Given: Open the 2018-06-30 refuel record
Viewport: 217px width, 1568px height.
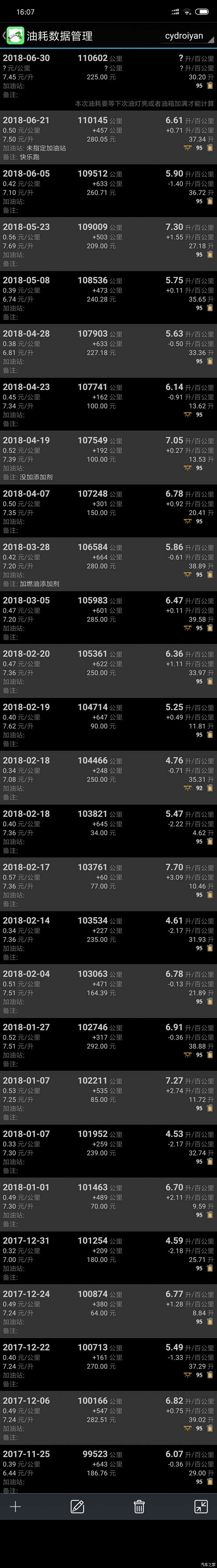Looking at the screenshot, I should tap(108, 76).
